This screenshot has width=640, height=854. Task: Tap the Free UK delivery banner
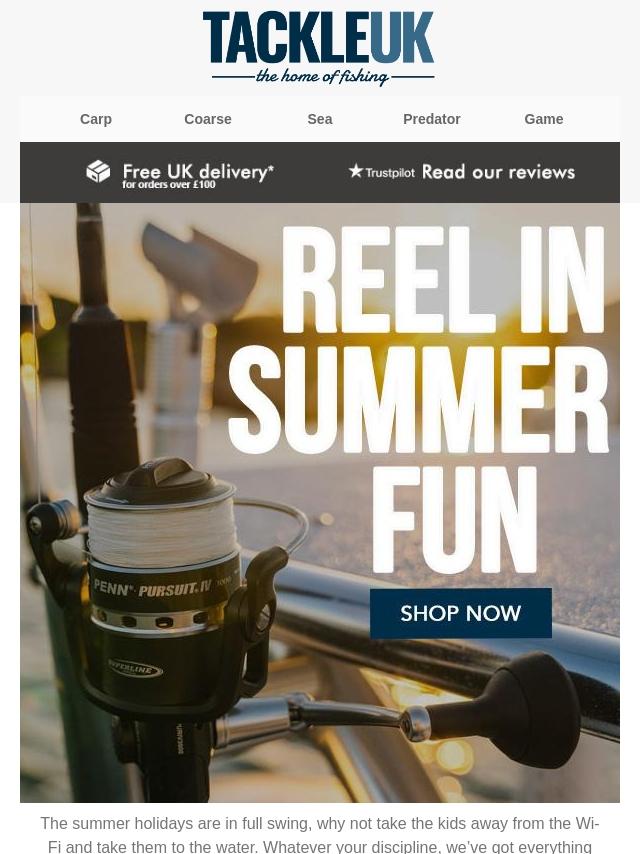[x=180, y=173]
